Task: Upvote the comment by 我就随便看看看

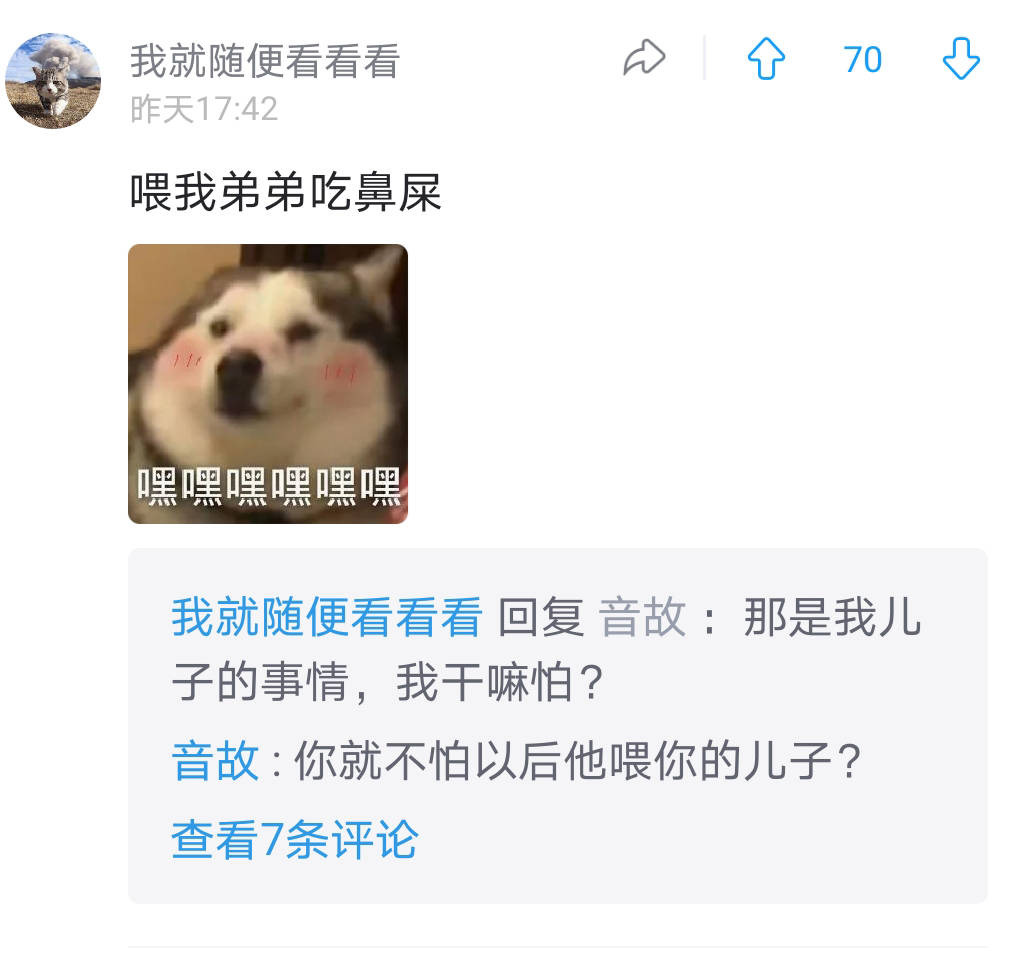Action: click(x=767, y=60)
